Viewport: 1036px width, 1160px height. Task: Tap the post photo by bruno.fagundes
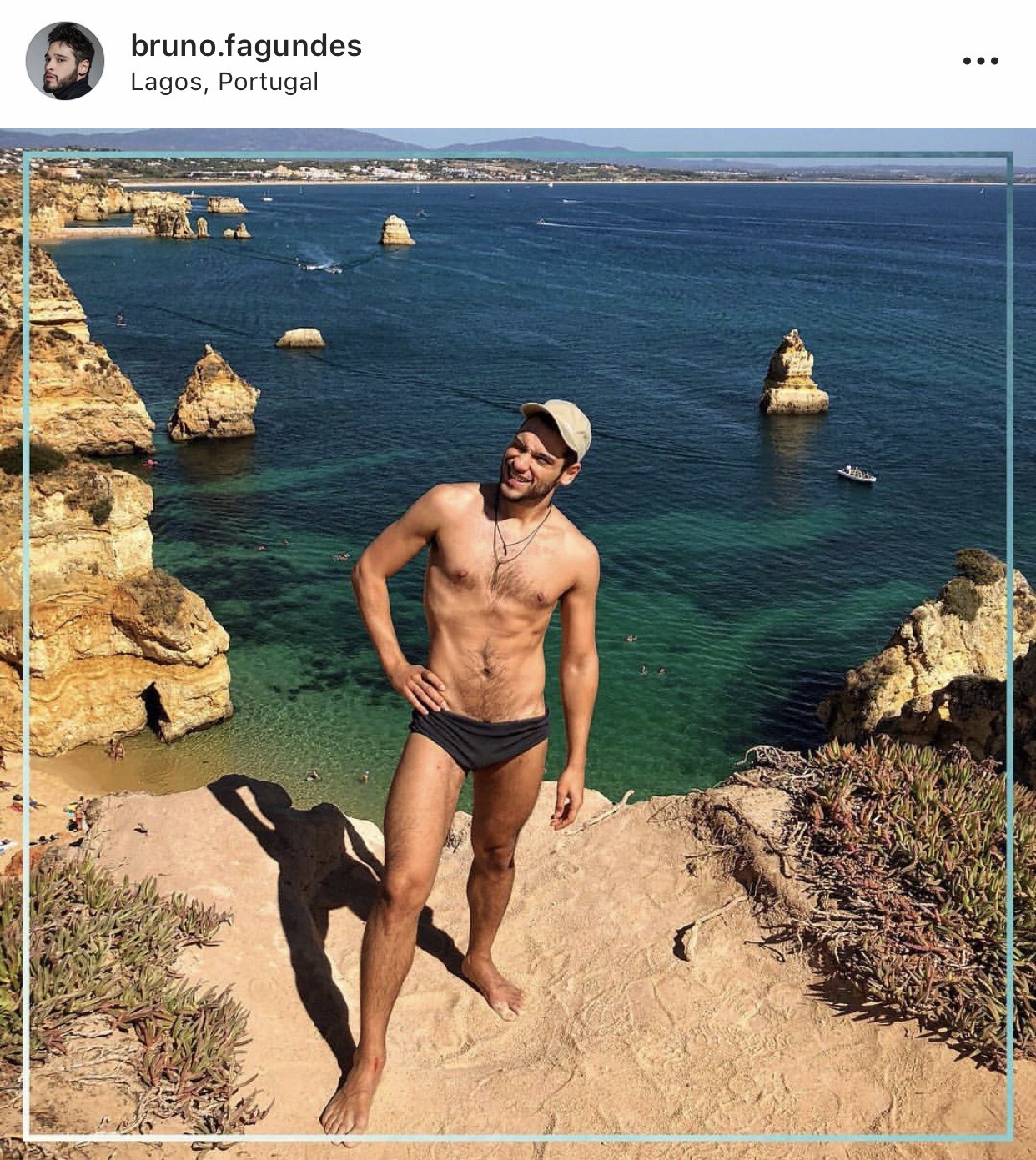[x=517, y=642]
